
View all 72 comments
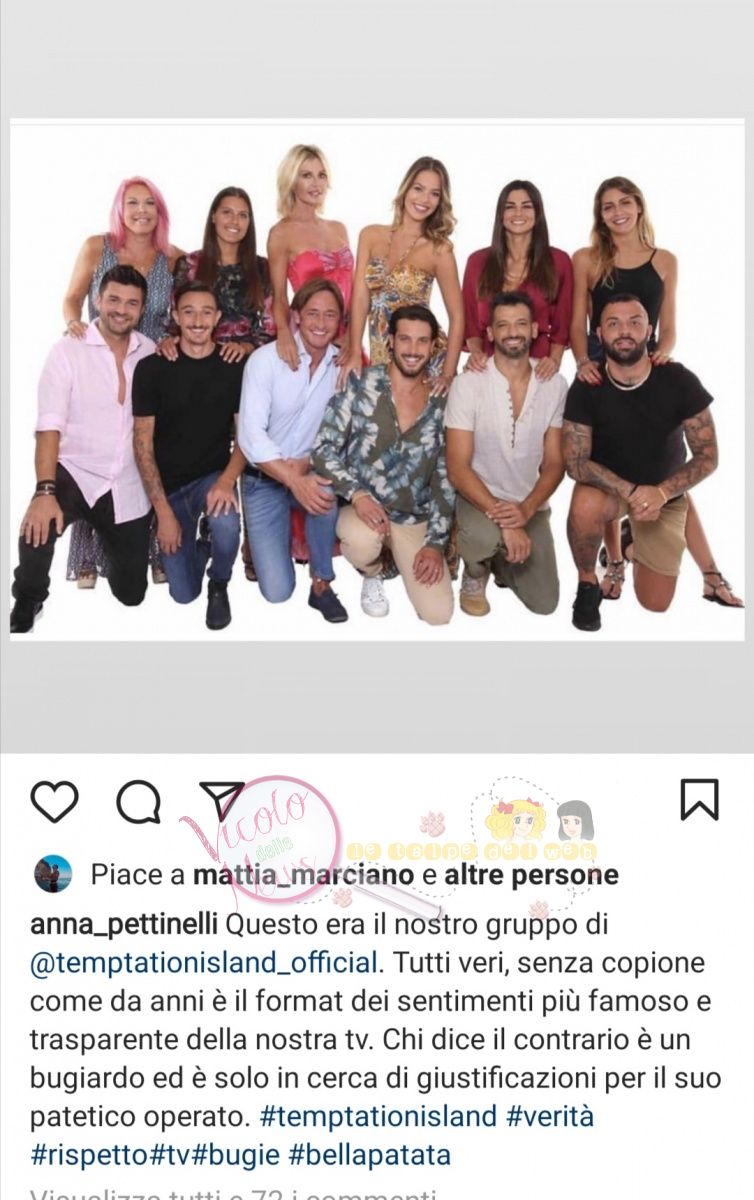(x=235, y=1193)
